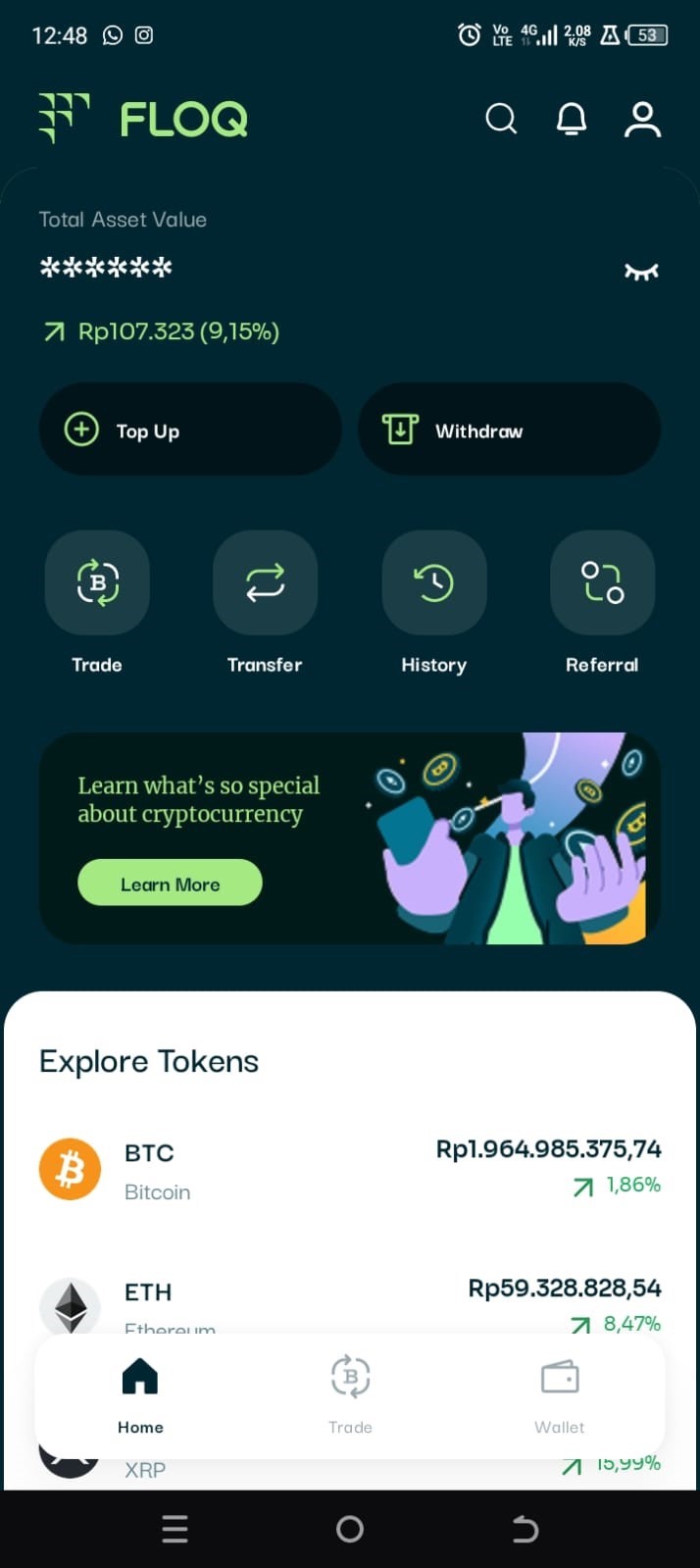Tap the Top Up button
This screenshot has height=1568, width=700.
[189, 430]
